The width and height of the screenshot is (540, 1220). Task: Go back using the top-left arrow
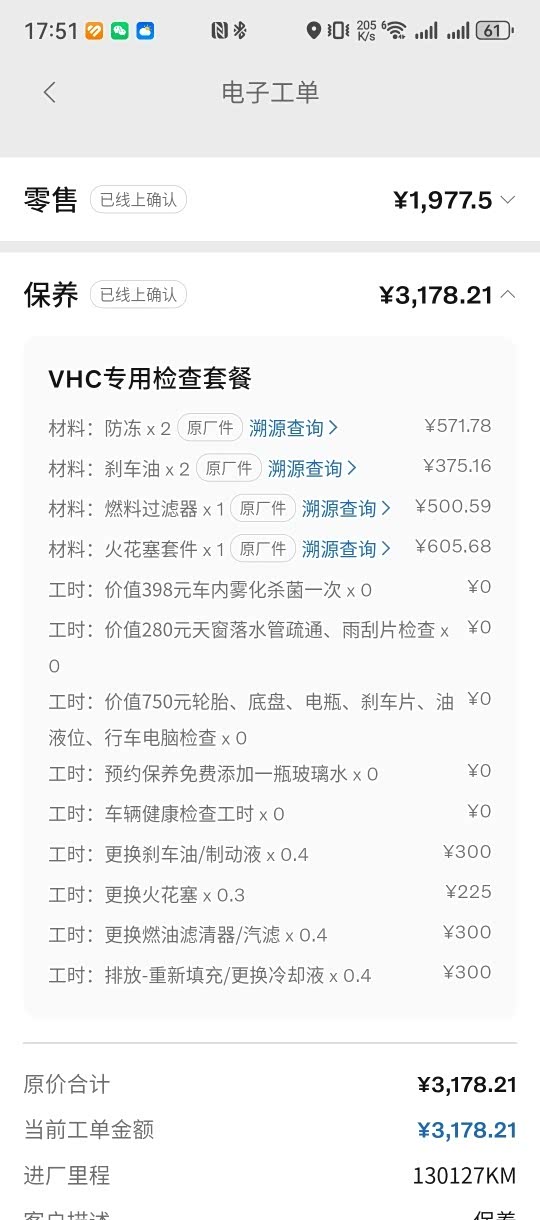click(x=50, y=93)
